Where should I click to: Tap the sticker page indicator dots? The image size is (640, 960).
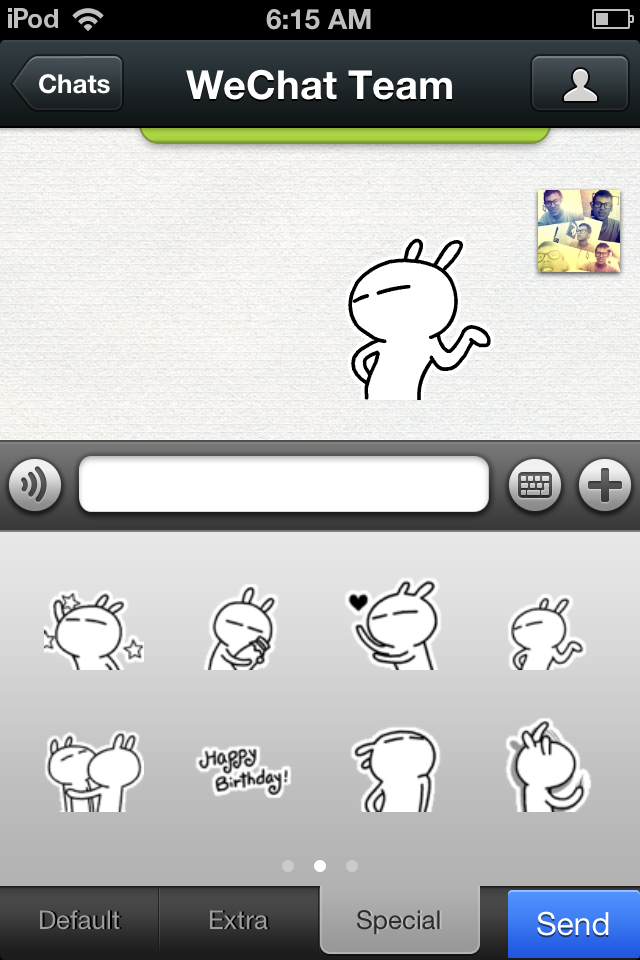319,866
